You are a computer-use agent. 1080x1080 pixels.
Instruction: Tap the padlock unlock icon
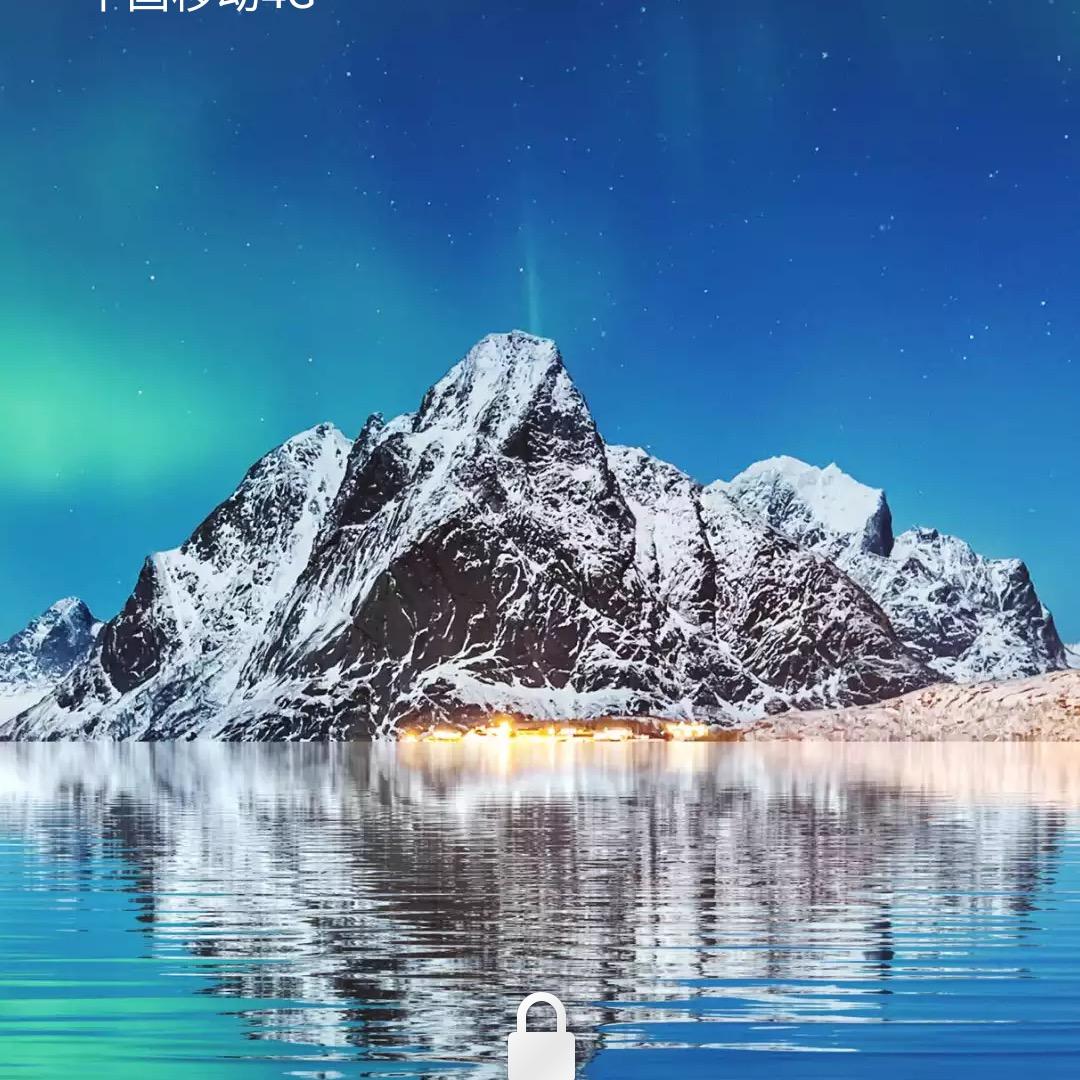541,1040
